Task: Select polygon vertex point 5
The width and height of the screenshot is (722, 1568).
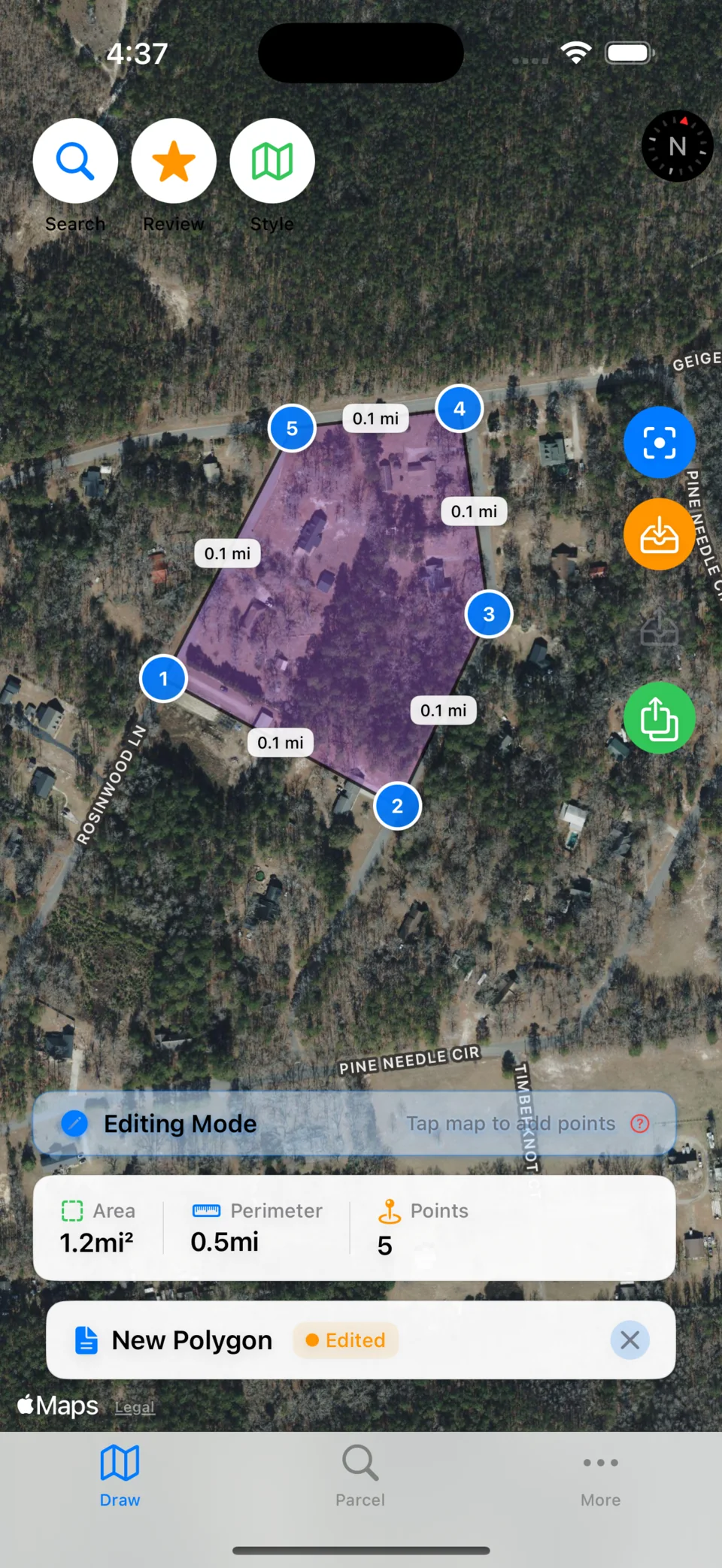Action: click(x=292, y=428)
